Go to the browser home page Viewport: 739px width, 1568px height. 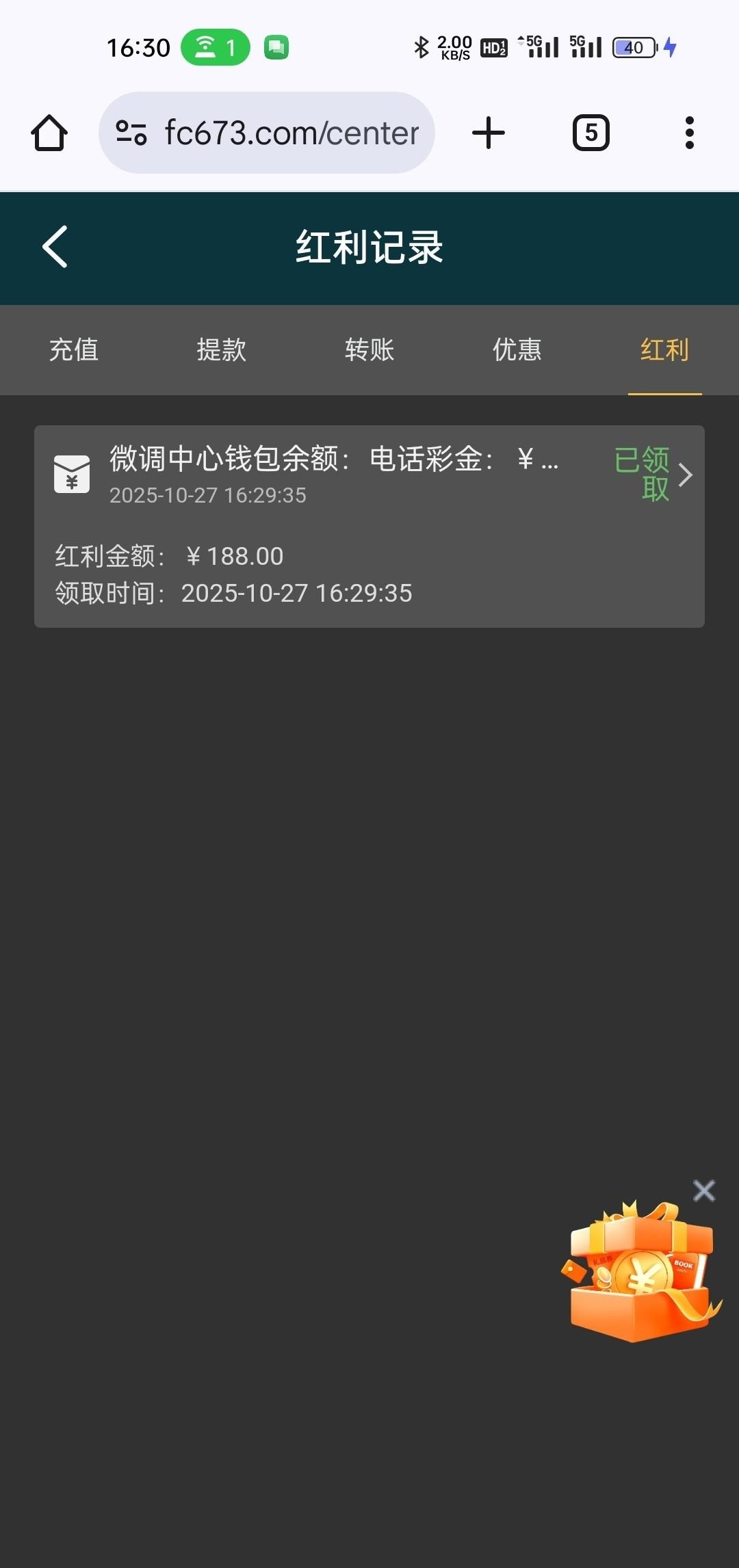49,133
